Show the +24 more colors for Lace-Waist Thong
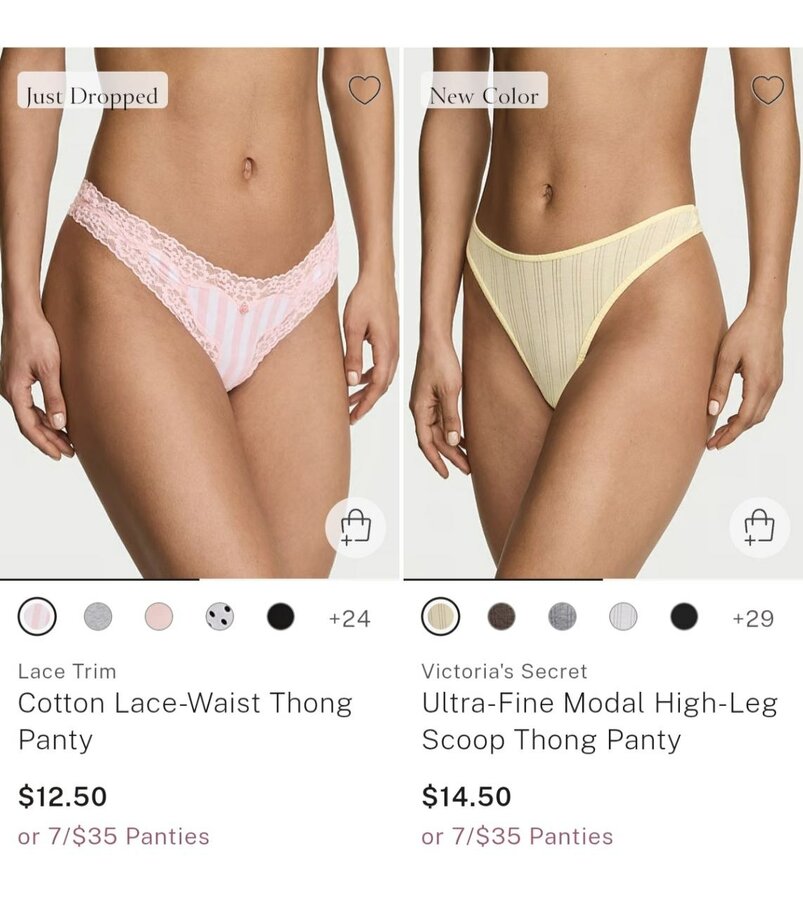Viewport: 803px width, 900px height. click(x=349, y=619)
